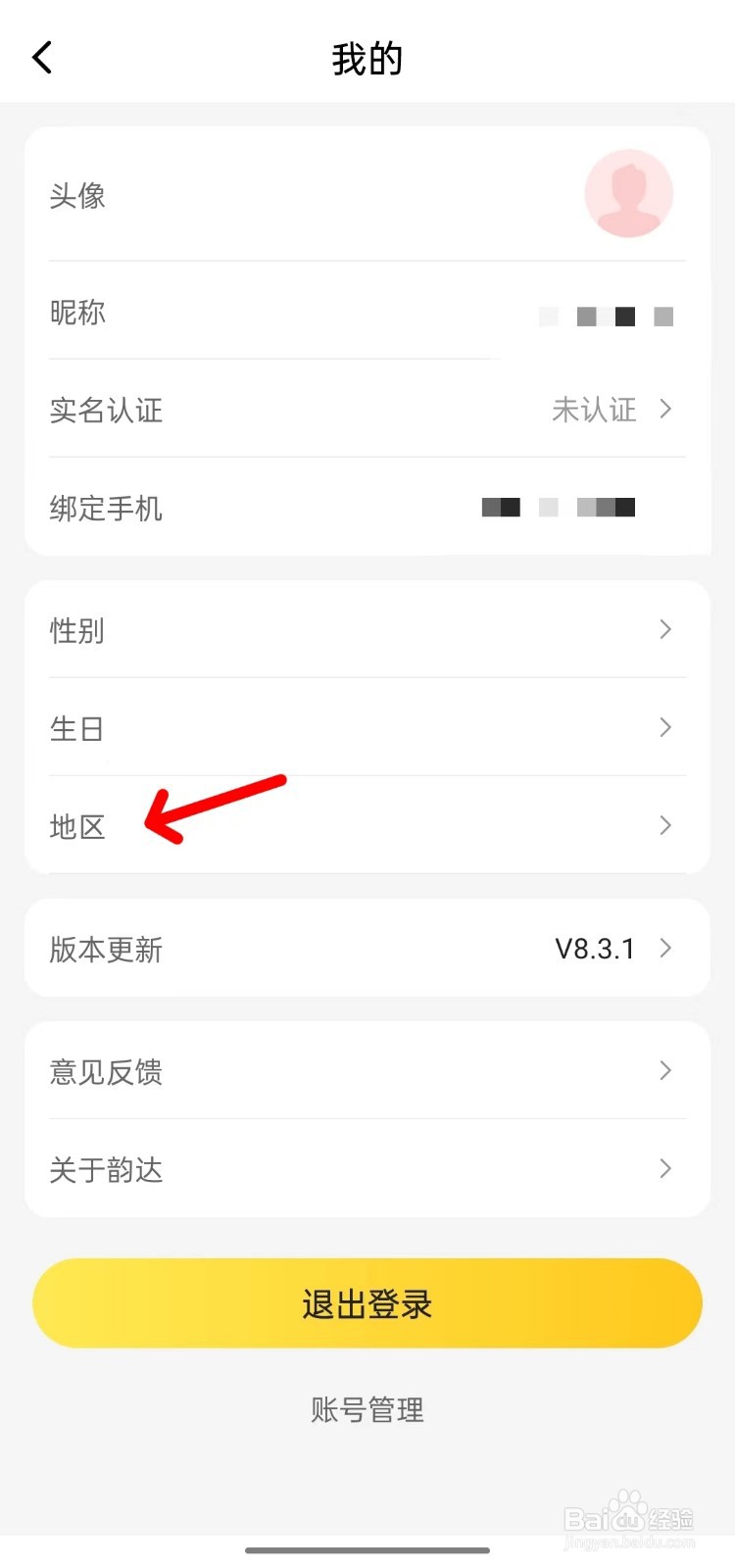Select the 我的 page title
Screen dimensions: 735x1568
tap(367, 57)
